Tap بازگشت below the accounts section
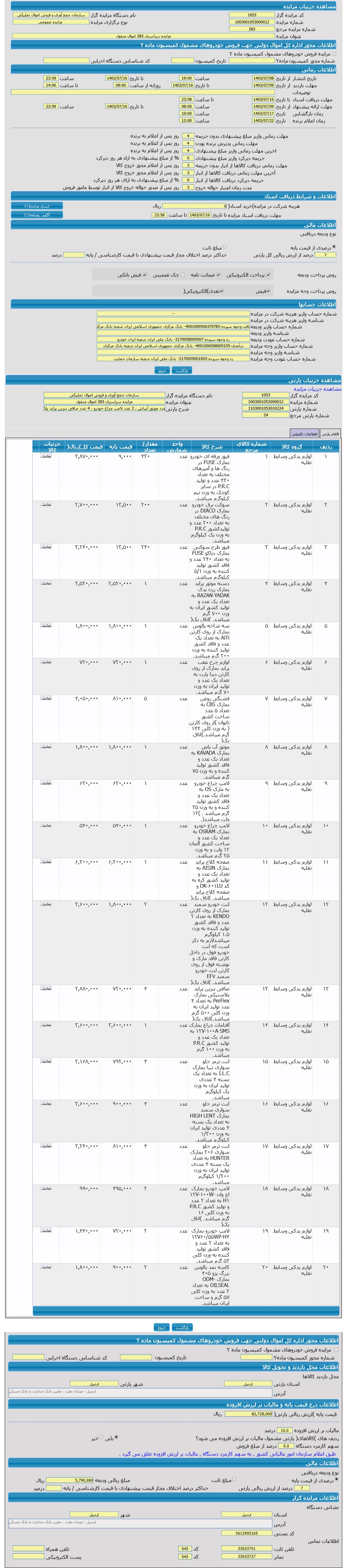This screenshot has width=347, height=1568. pos(181,370)
